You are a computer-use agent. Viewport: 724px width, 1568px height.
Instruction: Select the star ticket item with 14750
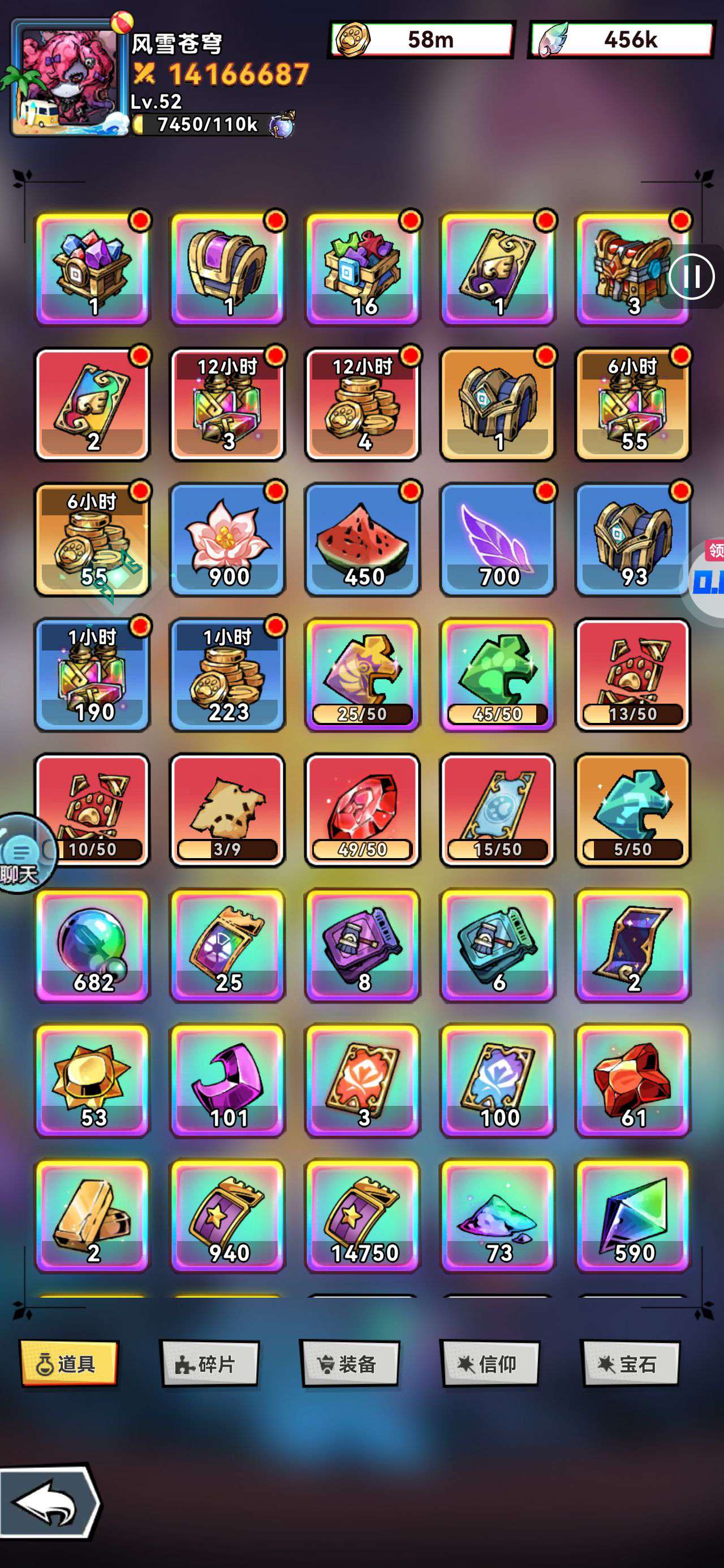363,1215
